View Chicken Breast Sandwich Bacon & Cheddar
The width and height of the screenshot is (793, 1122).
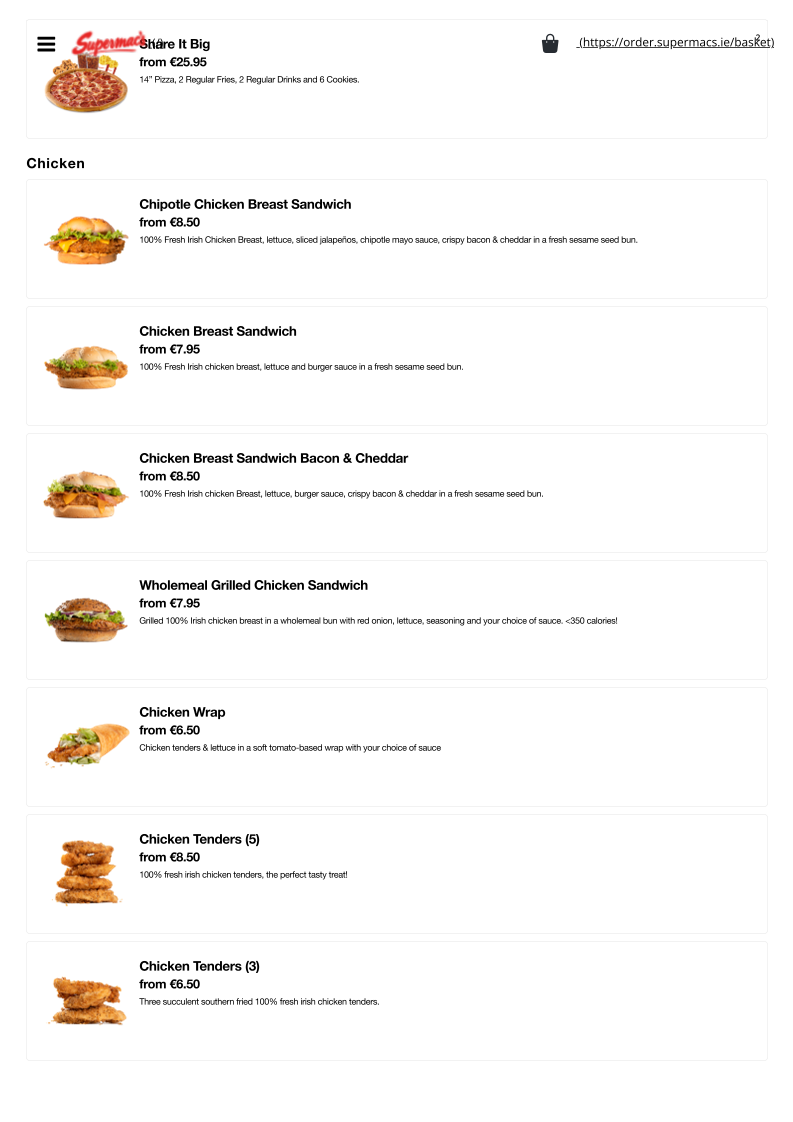tap(396, 493)
